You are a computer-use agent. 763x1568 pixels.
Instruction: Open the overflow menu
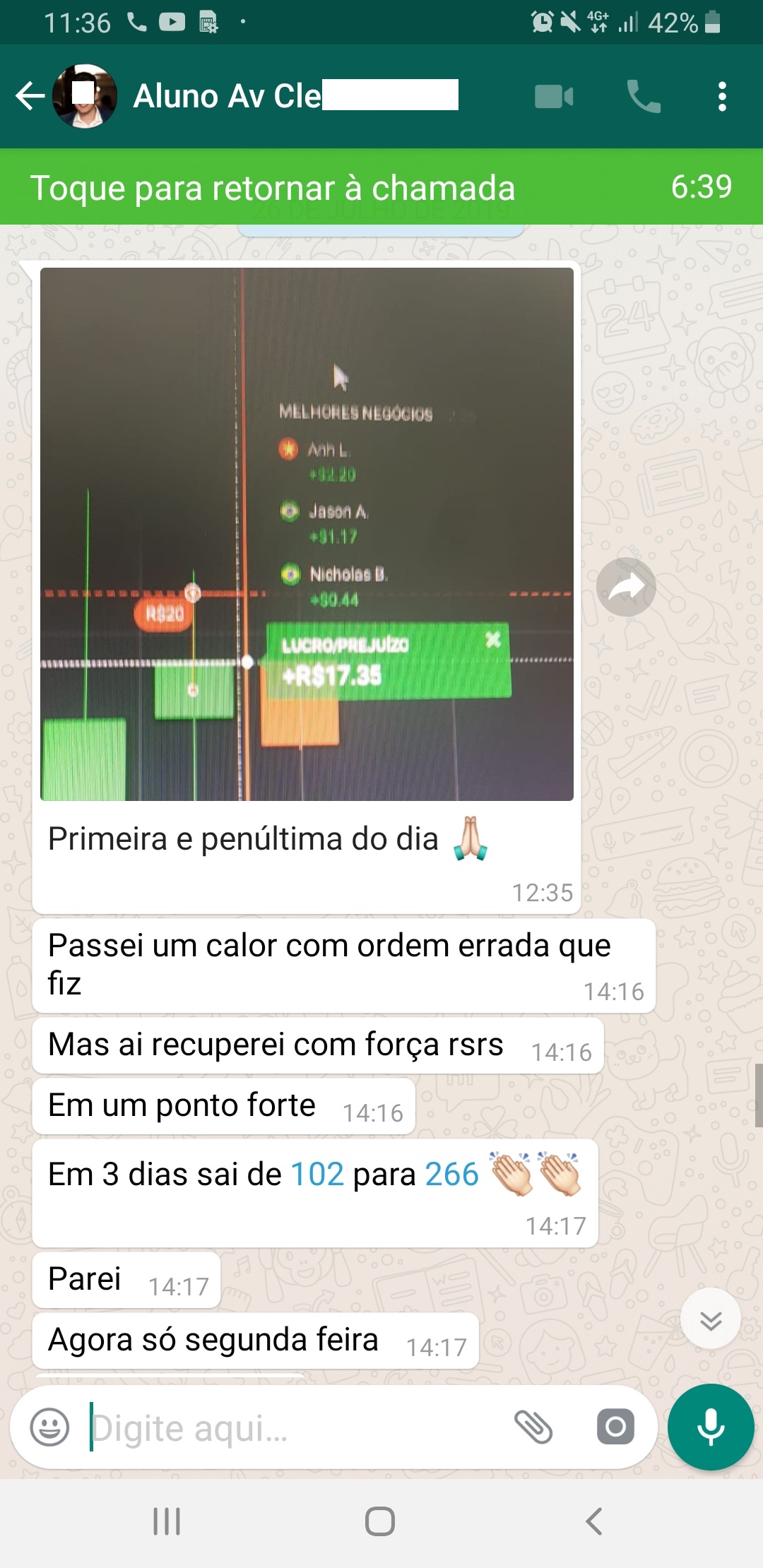[722, 97]
